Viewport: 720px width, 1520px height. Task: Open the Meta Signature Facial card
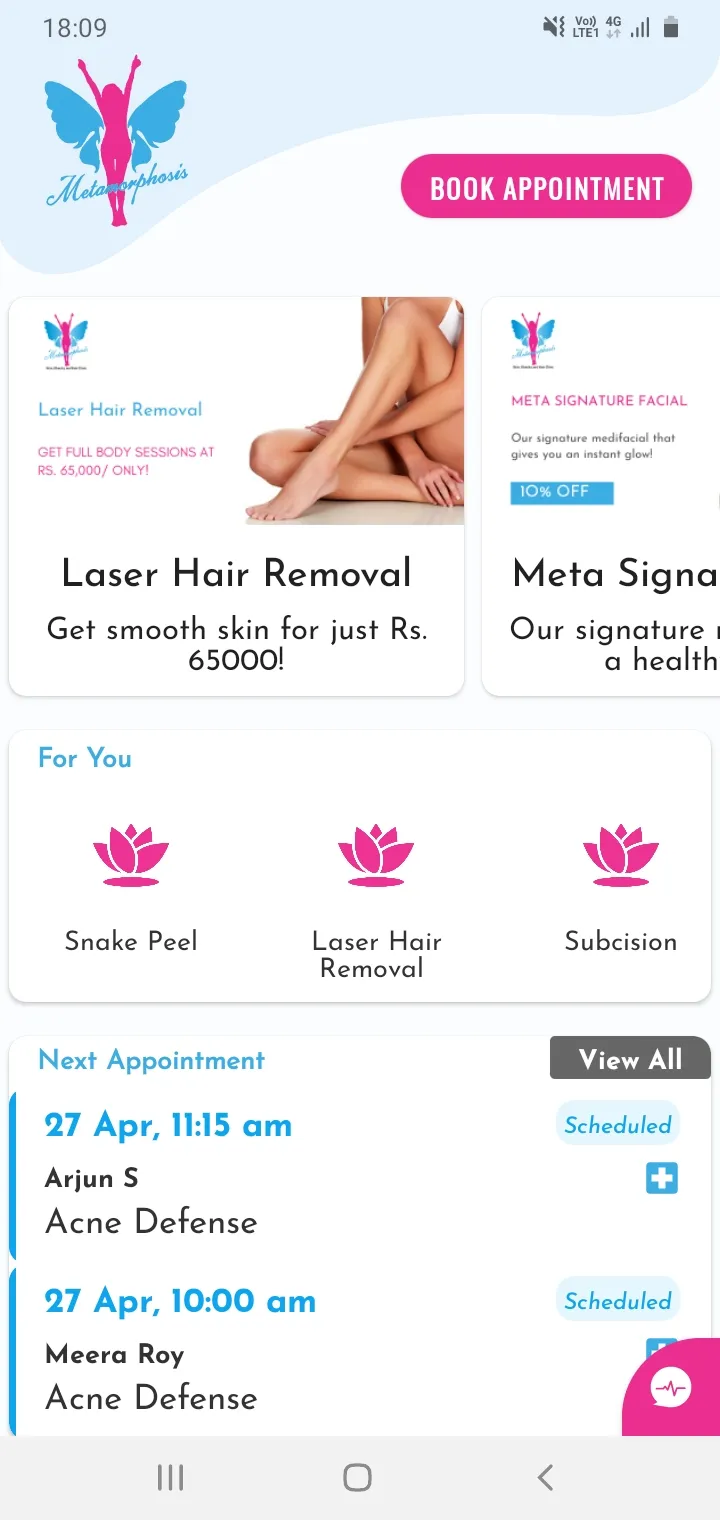coord(601,496)
